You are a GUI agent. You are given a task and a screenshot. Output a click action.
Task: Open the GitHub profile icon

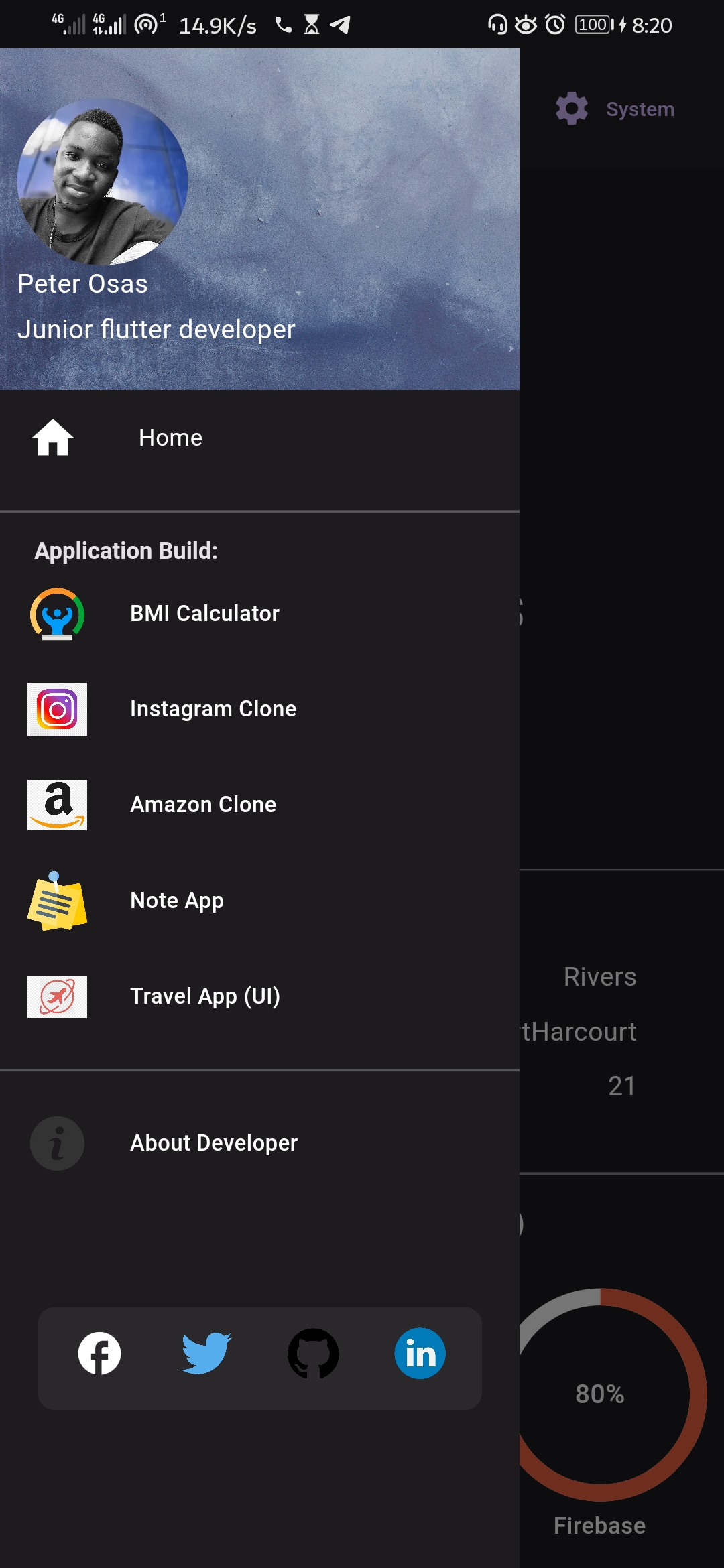coord(313,1354)
